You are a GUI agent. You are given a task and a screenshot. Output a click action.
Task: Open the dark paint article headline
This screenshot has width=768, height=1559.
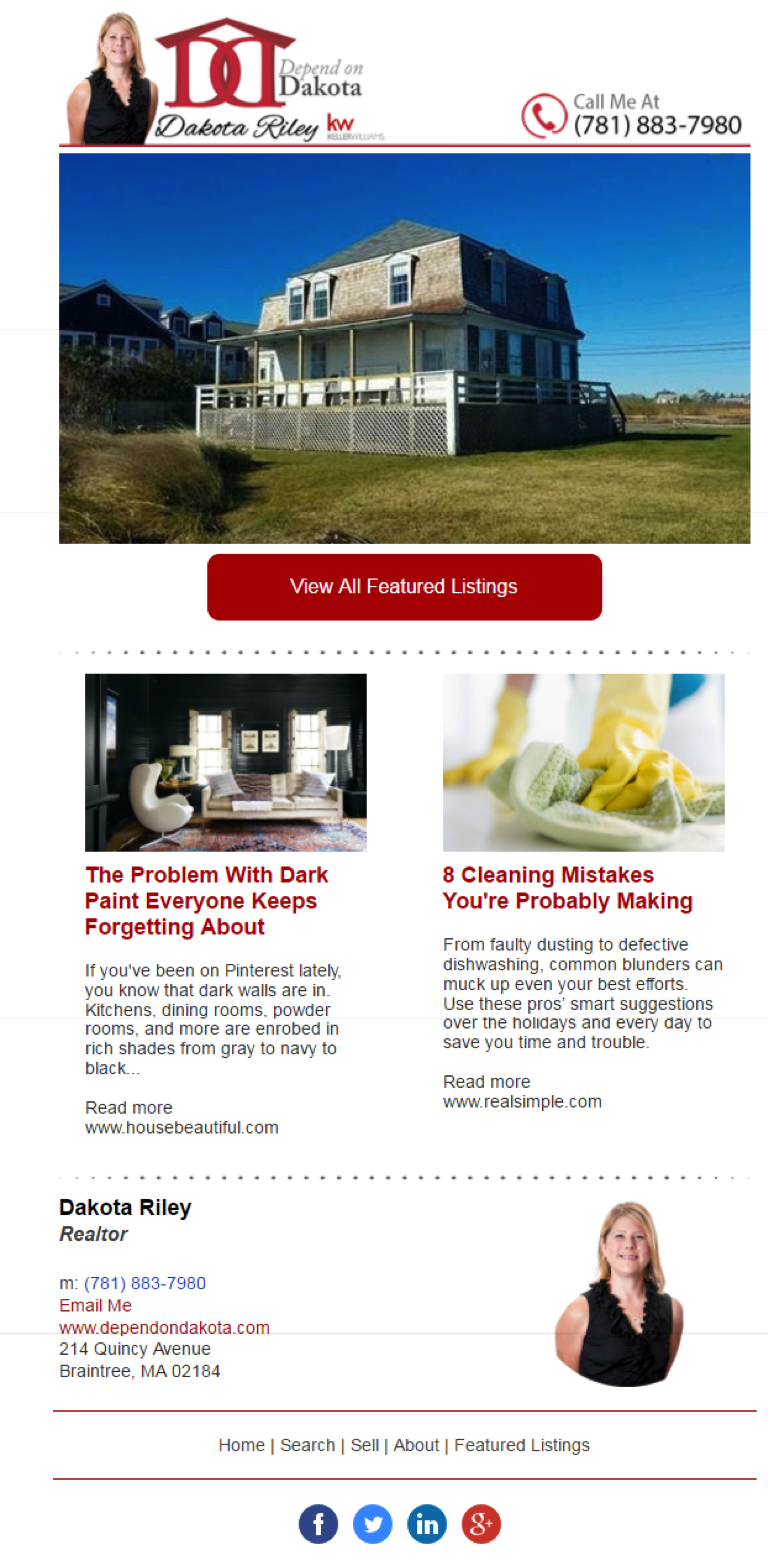tap(207, 901)
